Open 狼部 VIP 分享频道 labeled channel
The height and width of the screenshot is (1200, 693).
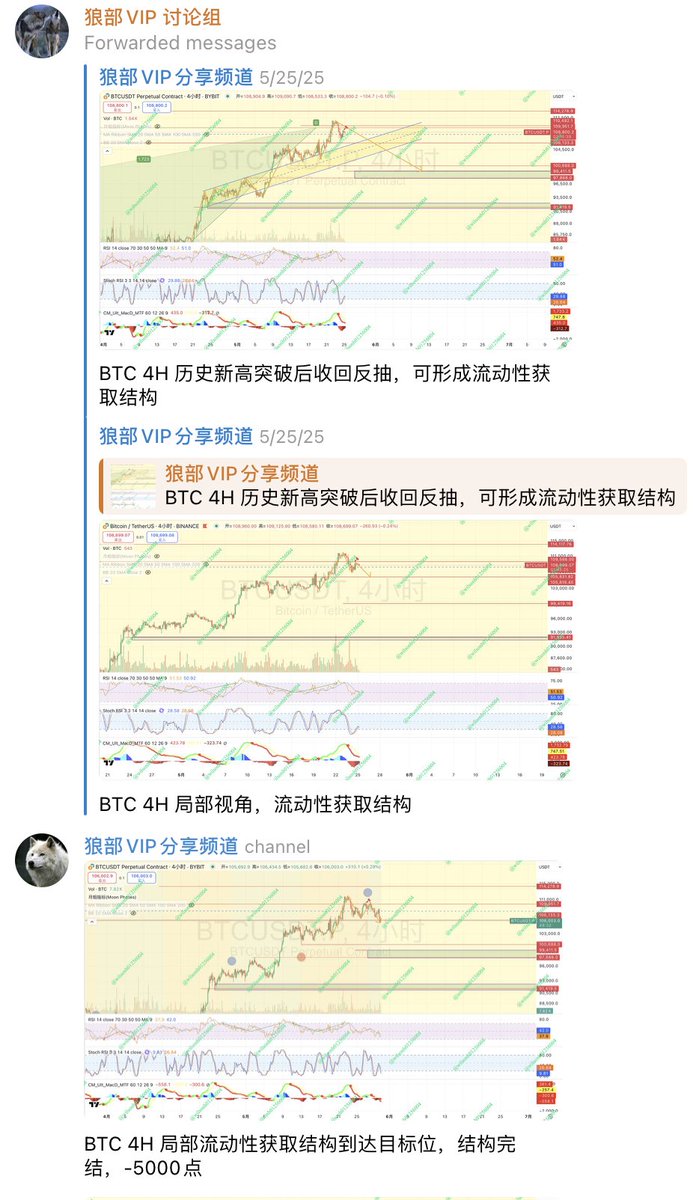click(162, 846)
